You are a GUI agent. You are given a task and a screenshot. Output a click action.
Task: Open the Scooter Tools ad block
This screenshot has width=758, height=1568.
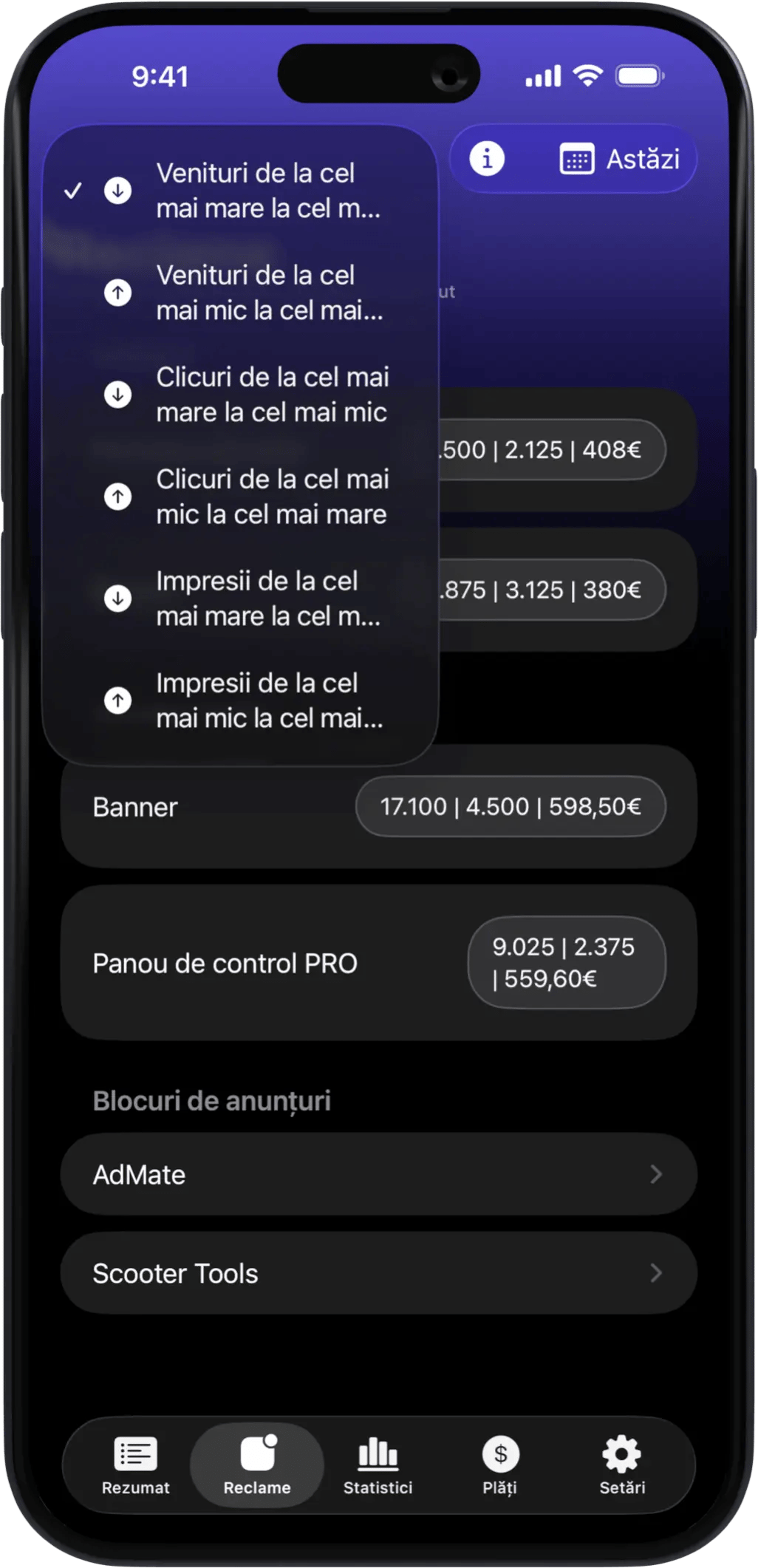coord(378,1274)
